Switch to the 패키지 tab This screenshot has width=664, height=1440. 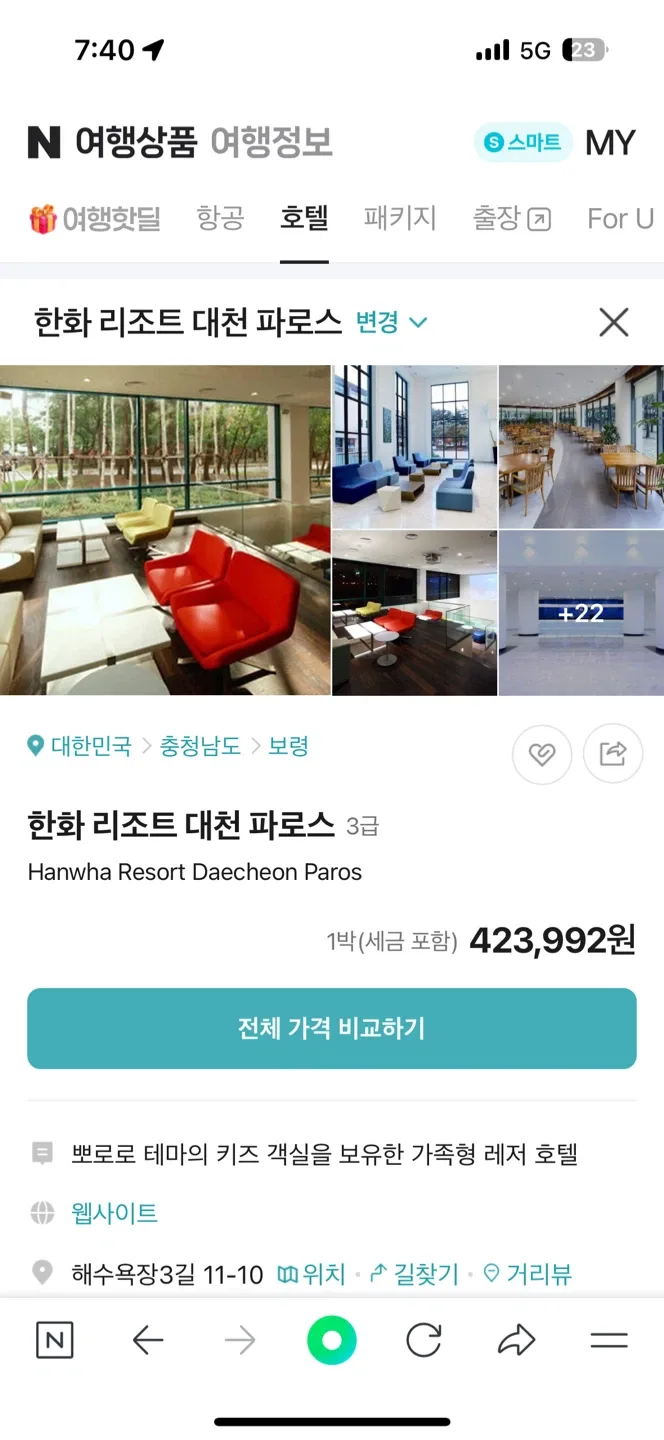point(400,218)
